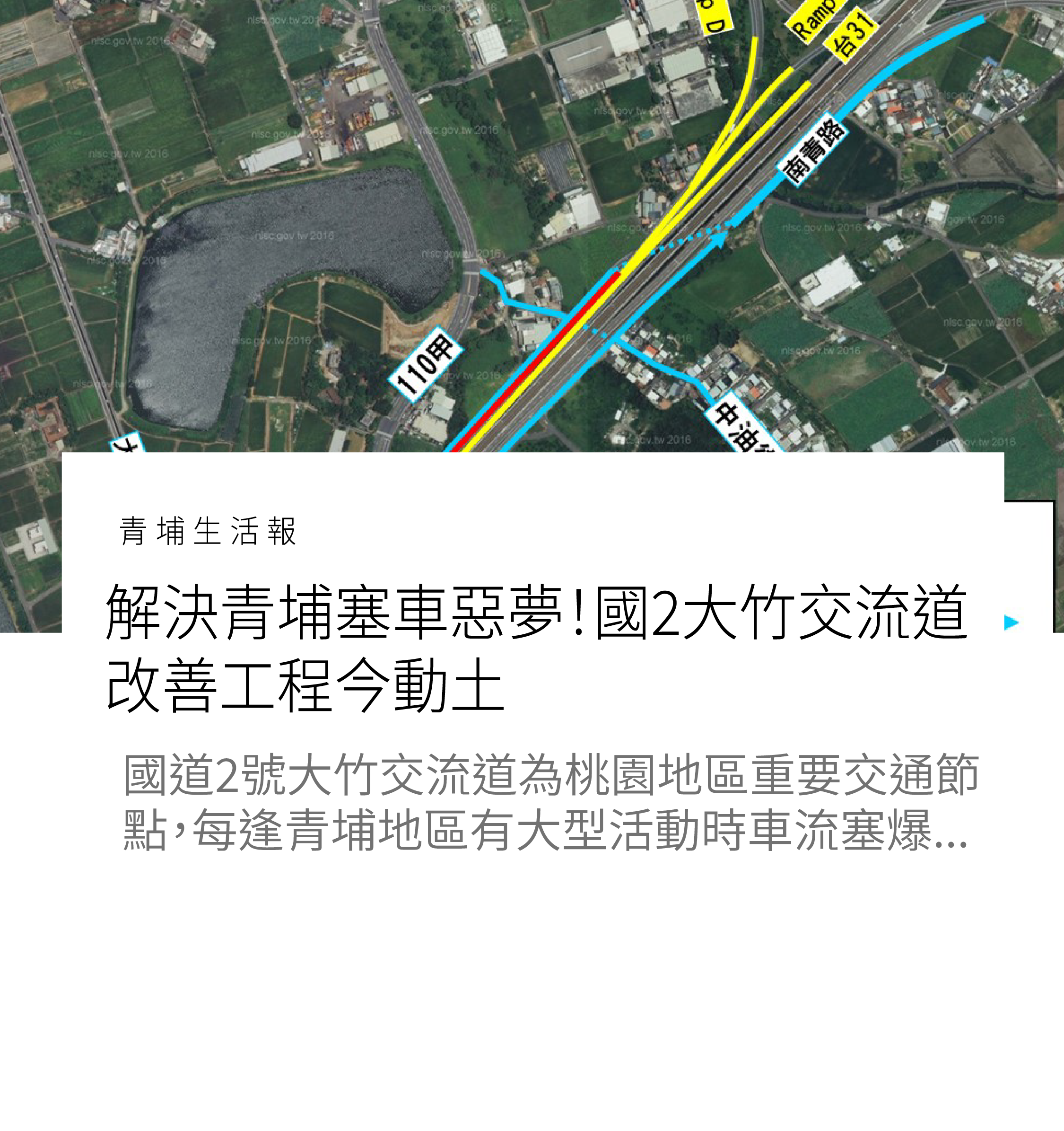Viewport: 1064px width, 1131px height.
Task: Tap the blue ad info triangle icon
Action: click(1011, 622)
